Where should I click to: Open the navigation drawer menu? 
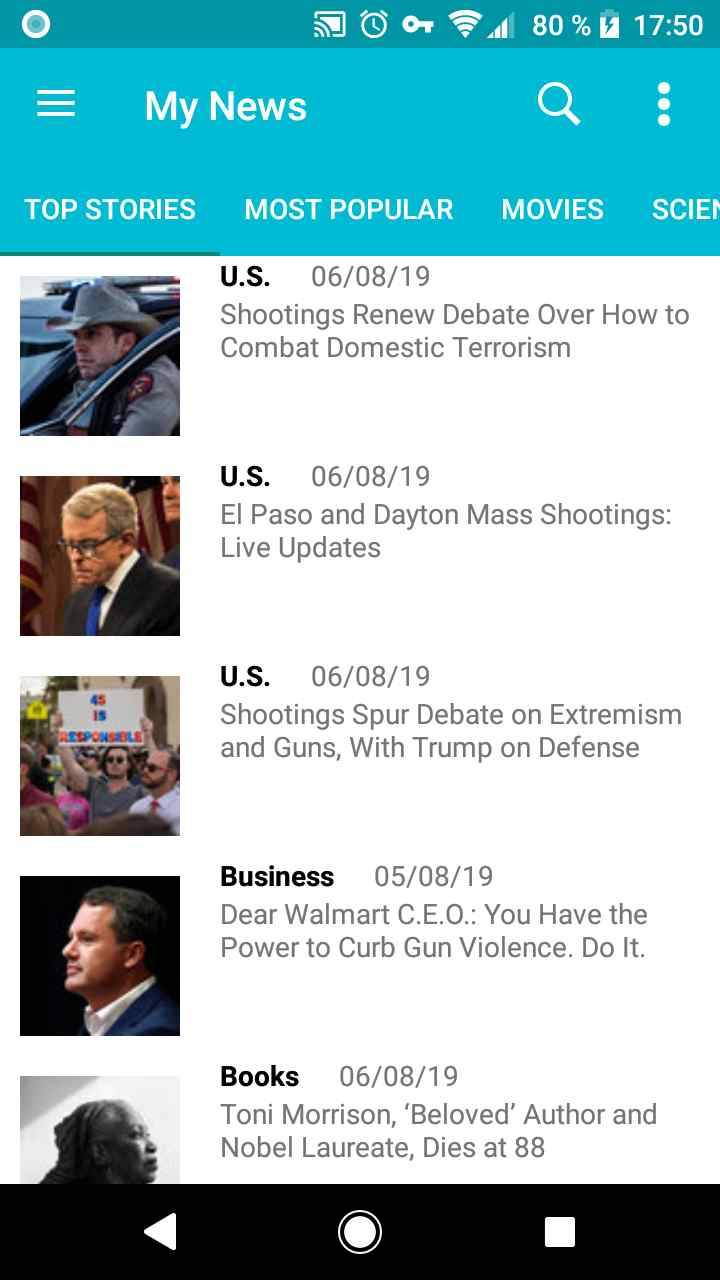(x=56, y=104)
